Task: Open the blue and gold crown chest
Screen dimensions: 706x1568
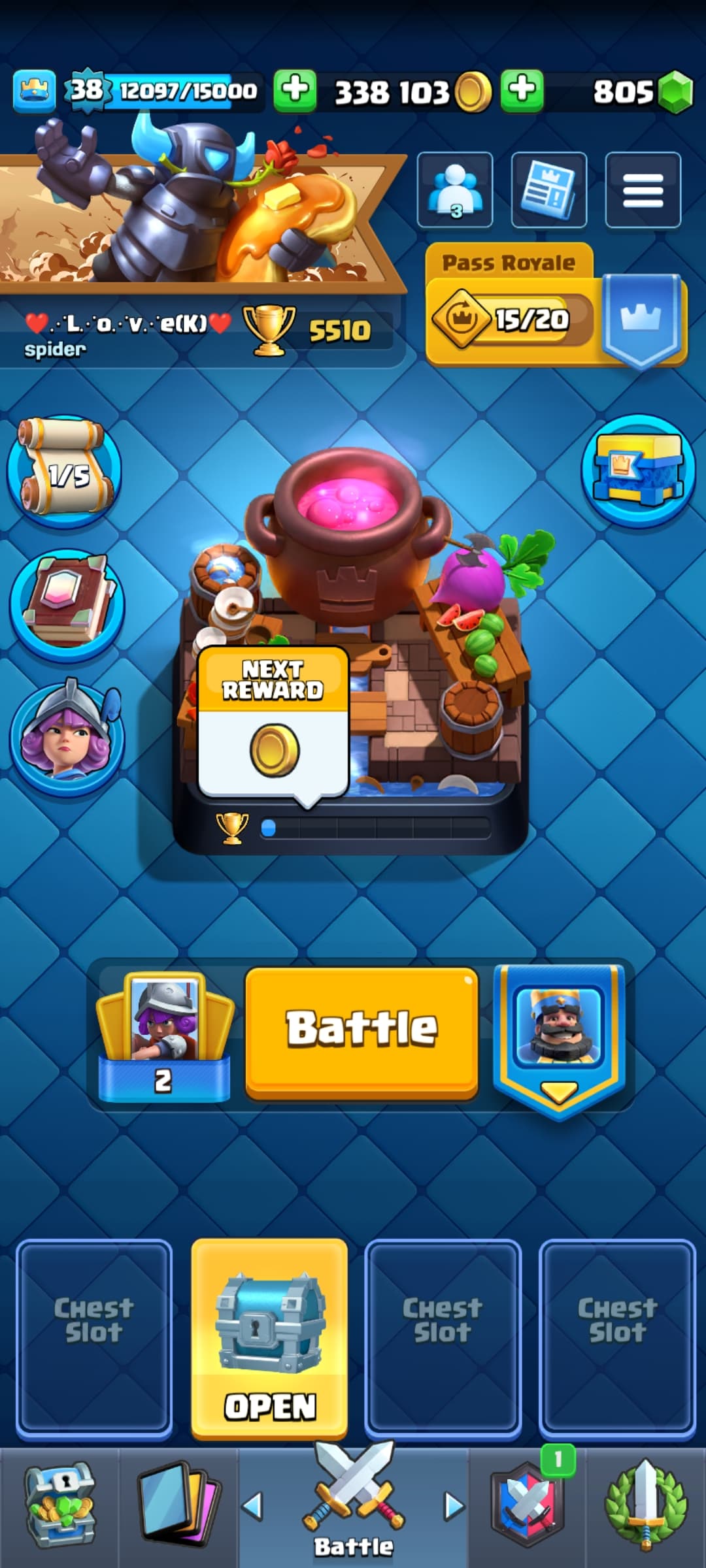Action: coord(639,470)
